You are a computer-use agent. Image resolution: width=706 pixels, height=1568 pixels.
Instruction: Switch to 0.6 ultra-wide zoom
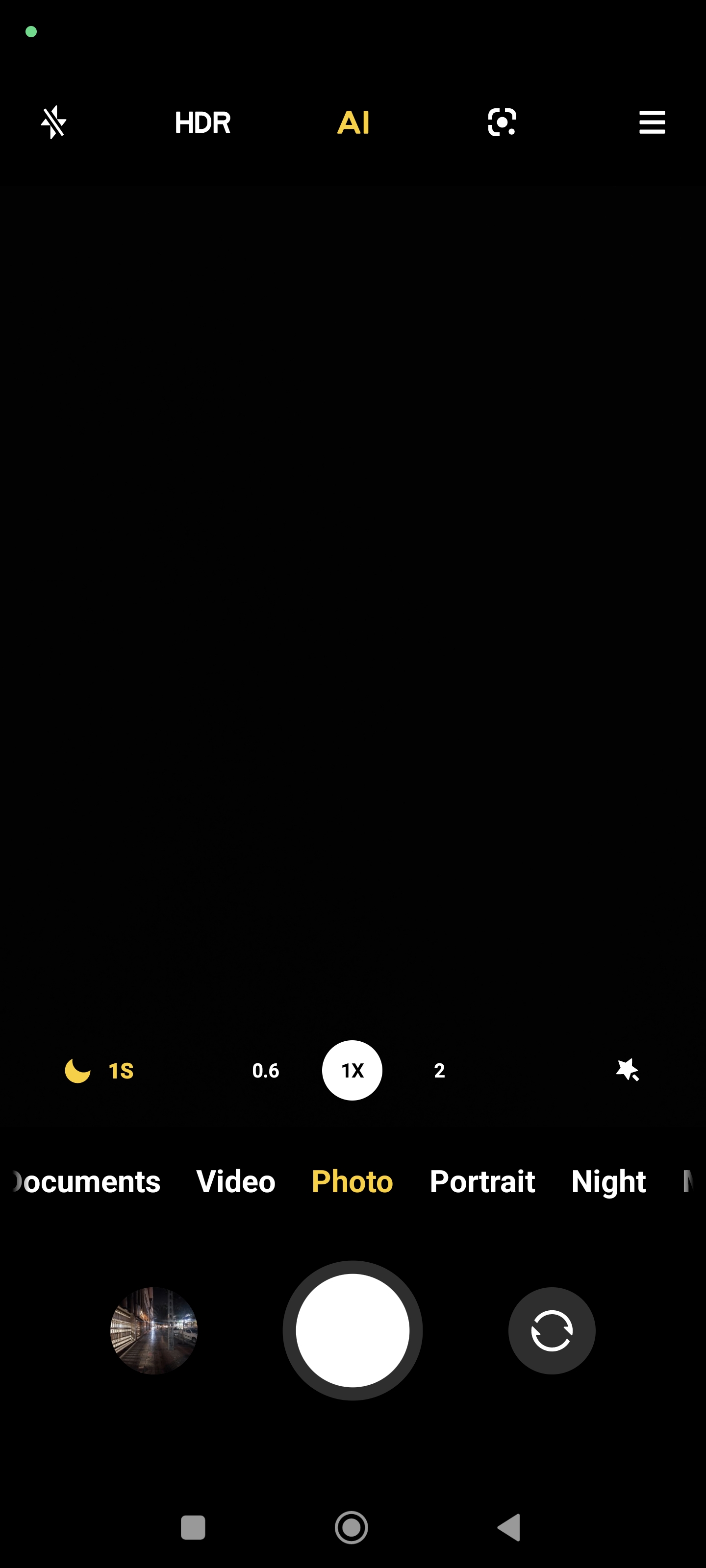coord(266,1070)
